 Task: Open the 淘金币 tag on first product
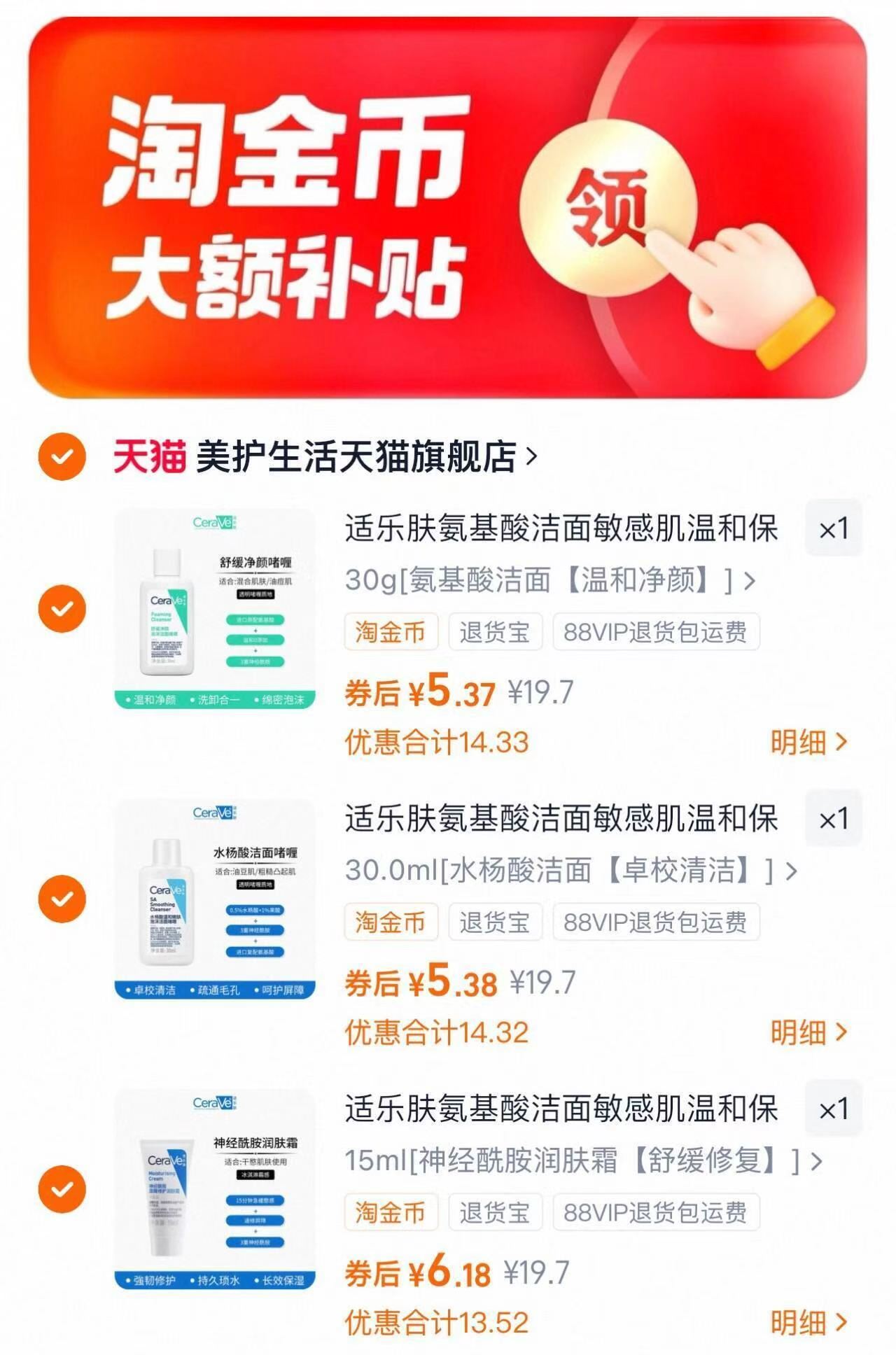(x=390, y=632)
